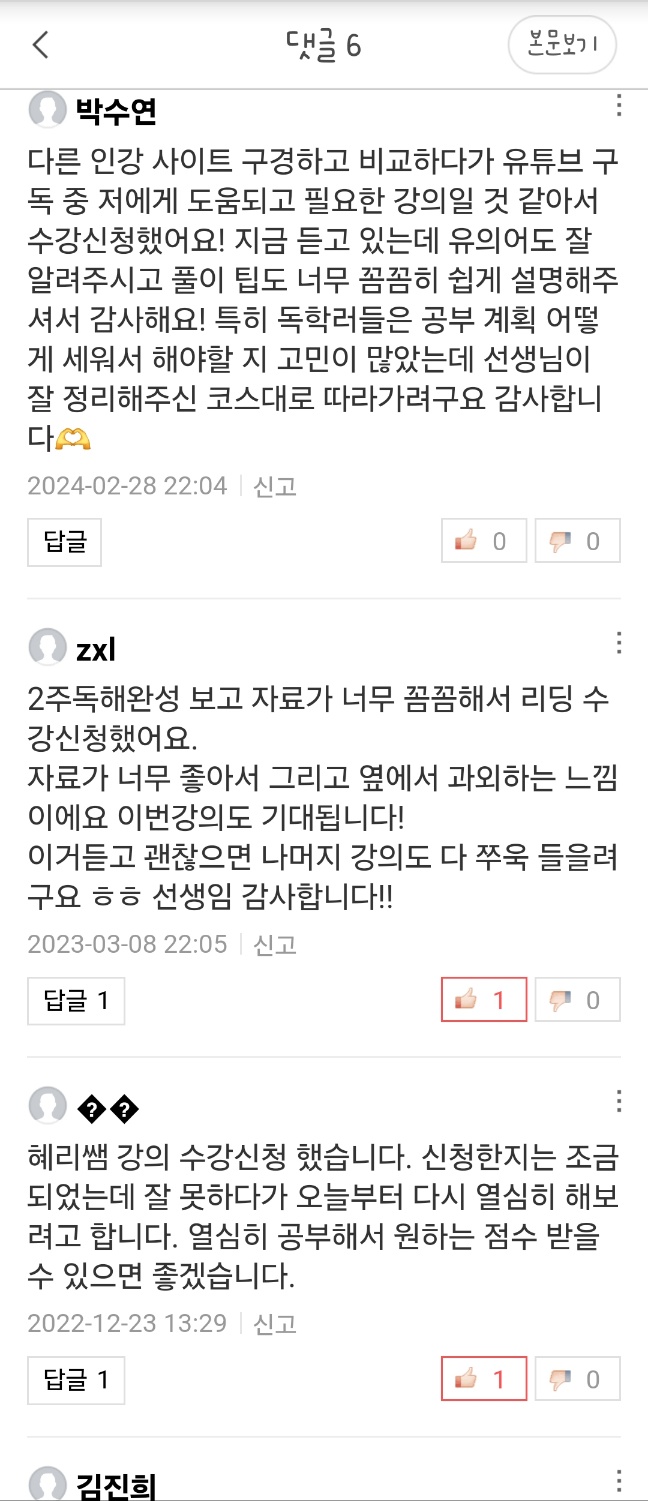Viewport: 648px width, 1501px height.
Task: Dislike the 2022-12-23 comment
Action: coord(577,1380)
